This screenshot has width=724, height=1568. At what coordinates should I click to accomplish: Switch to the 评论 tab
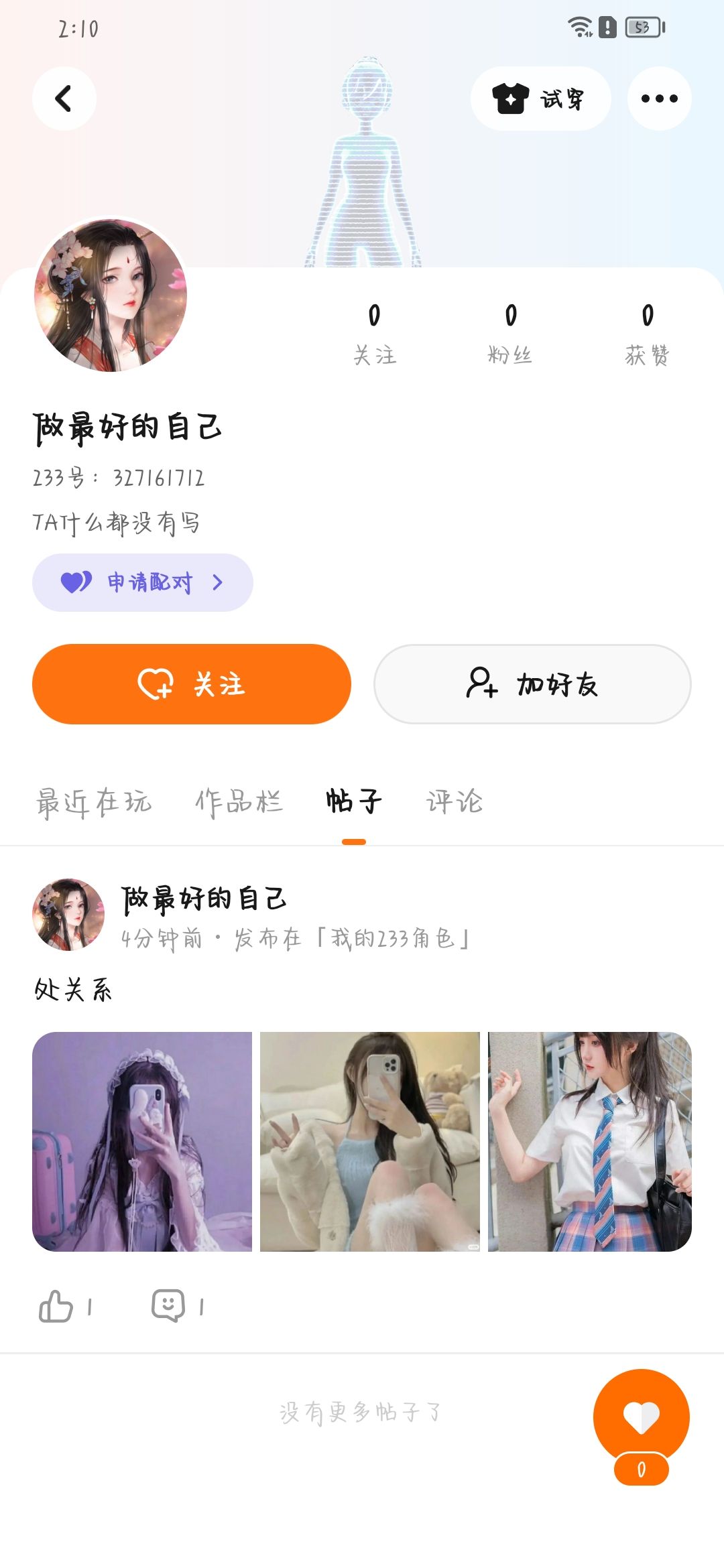455,801
